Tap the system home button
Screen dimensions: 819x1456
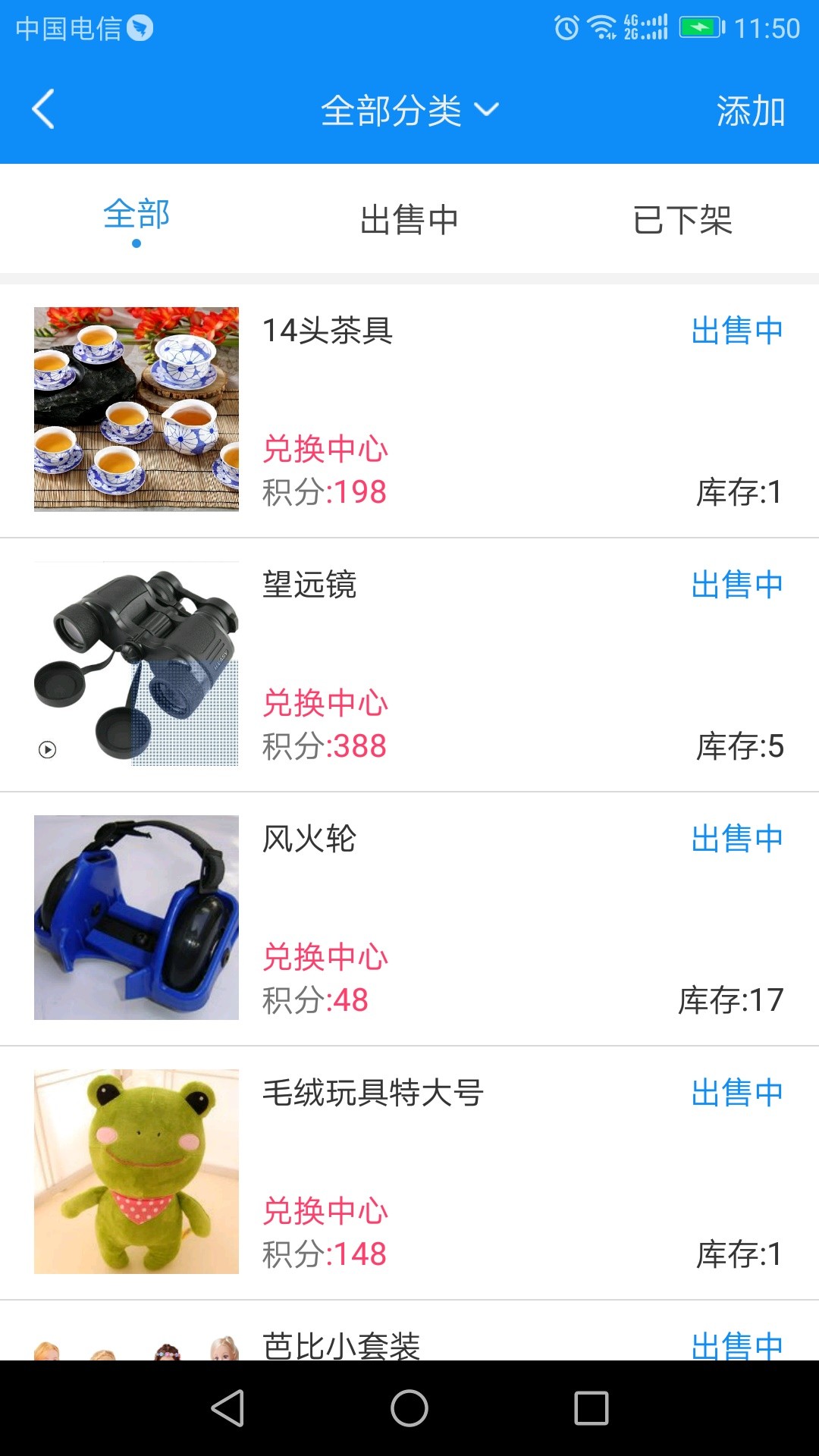coord(409,1408)
